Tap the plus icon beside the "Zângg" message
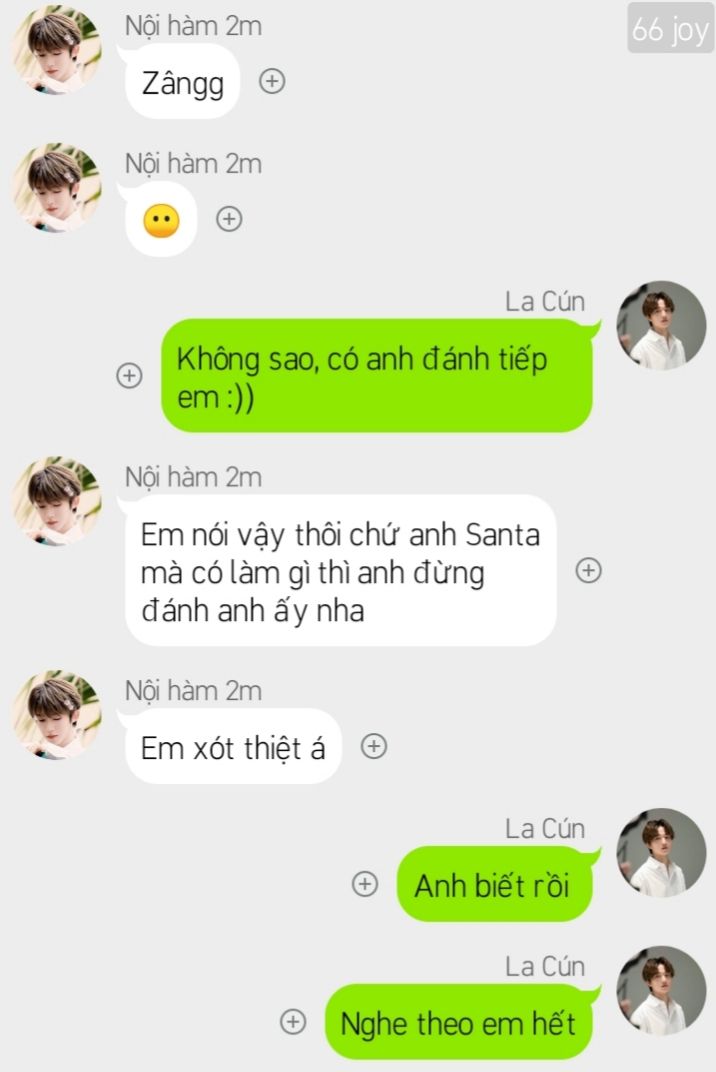This screenshot has height=1072, width=716. (x=272, y=82)
